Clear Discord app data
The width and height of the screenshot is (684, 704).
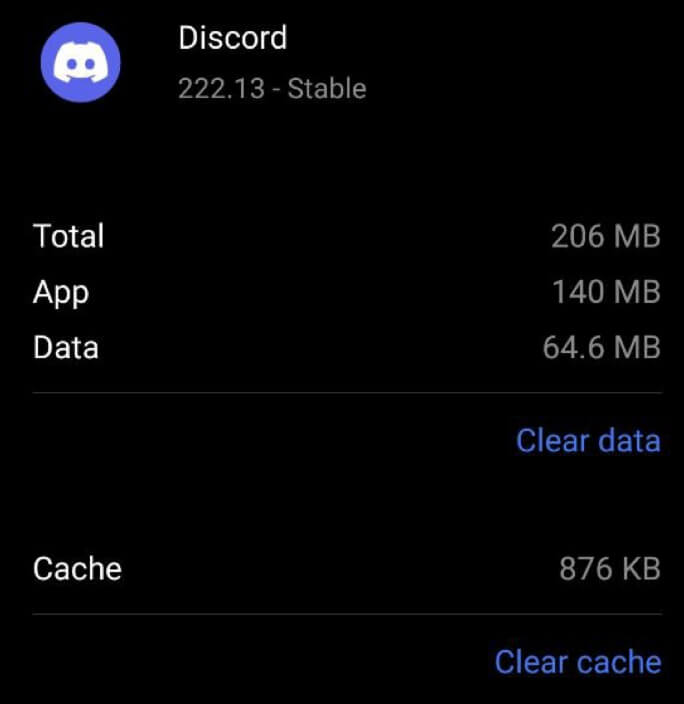[x=588, y=441]
